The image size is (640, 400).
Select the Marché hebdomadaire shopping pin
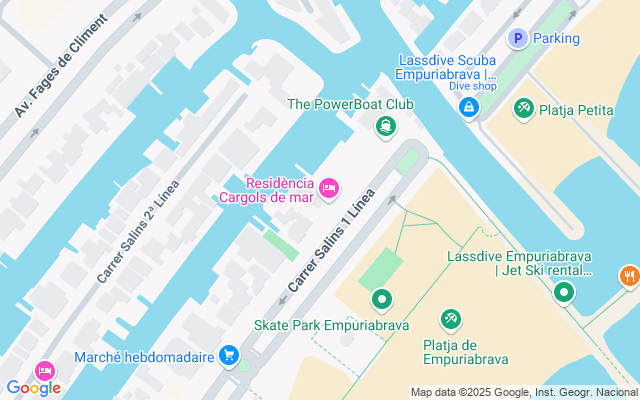(229, 356)
